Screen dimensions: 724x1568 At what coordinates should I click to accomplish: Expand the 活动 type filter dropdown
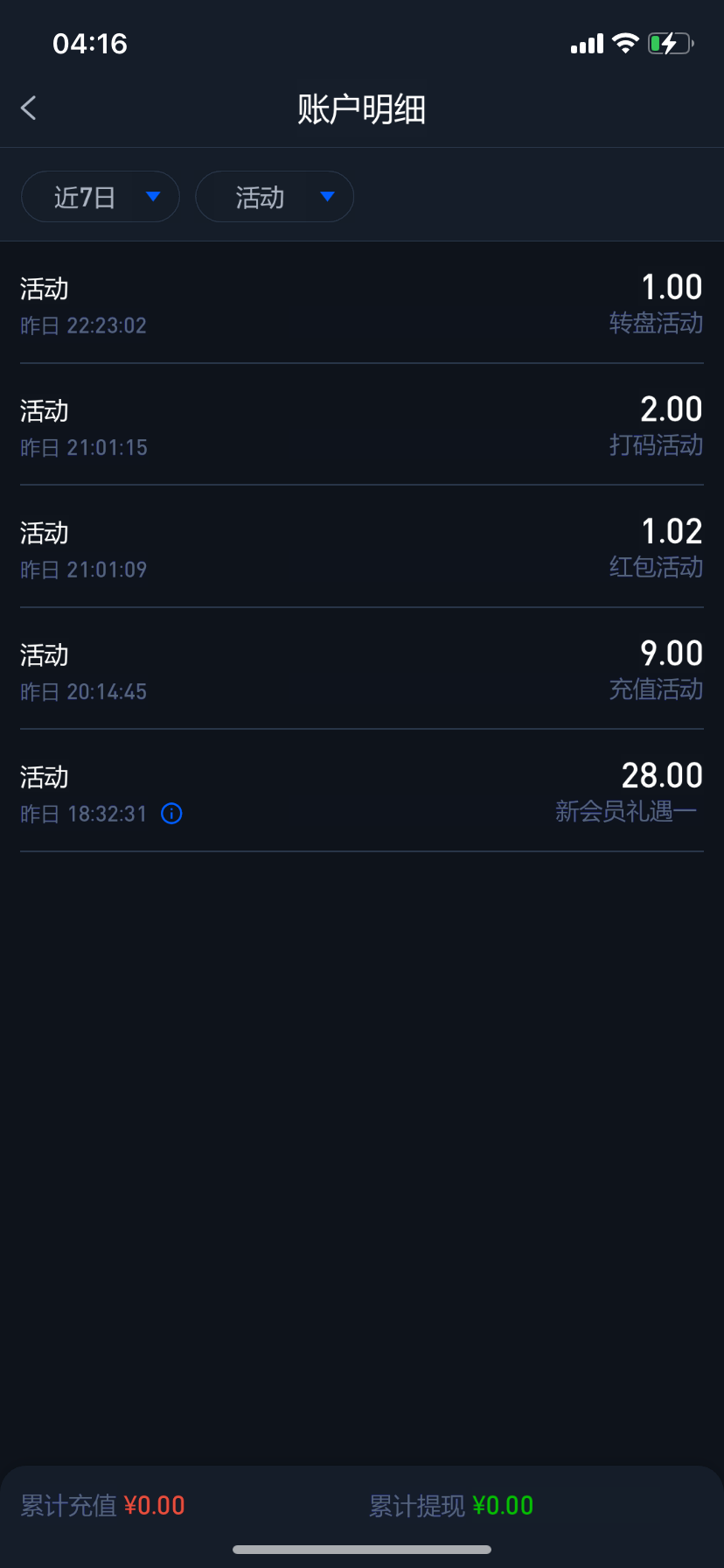click(275, 197)
